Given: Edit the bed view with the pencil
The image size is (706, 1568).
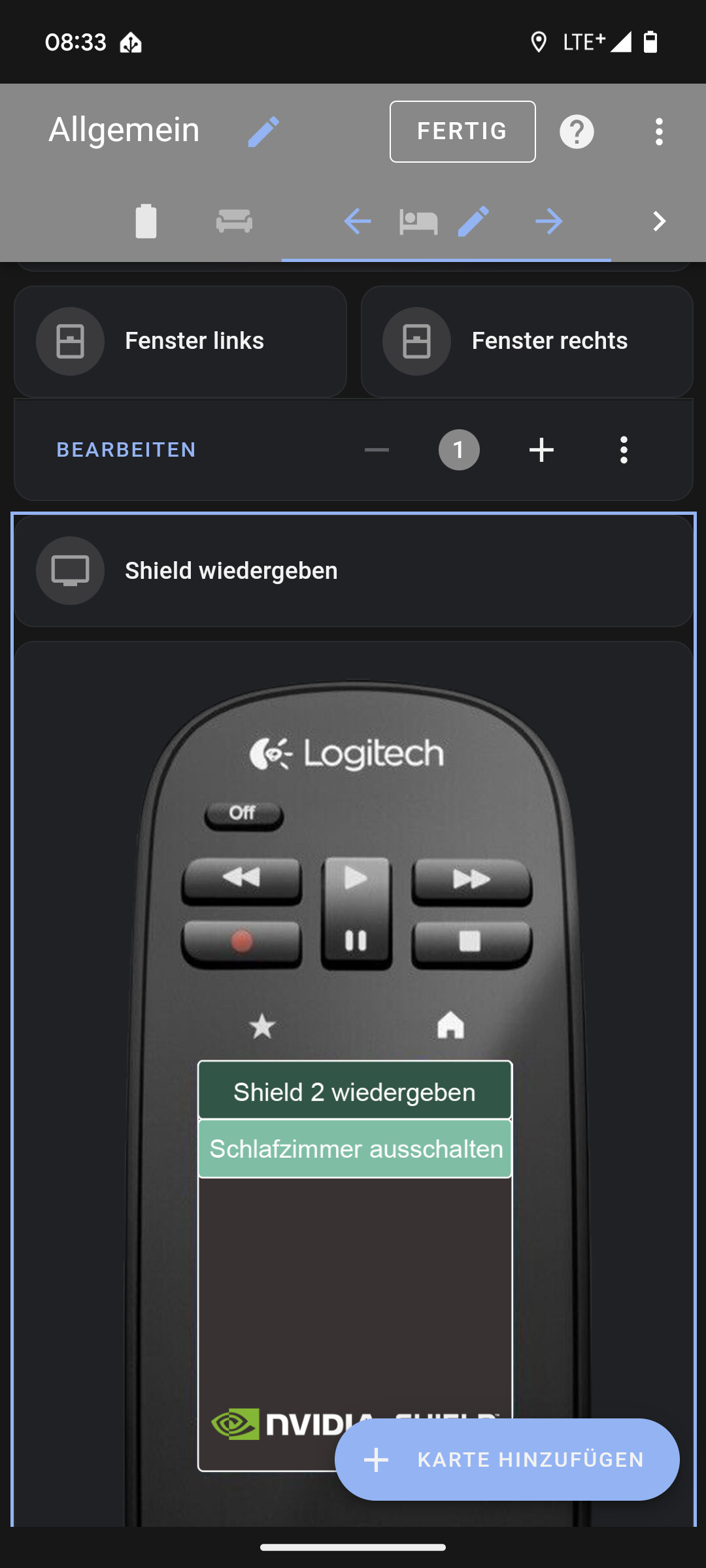Looking at the screenshot, I should pos(473,221).
